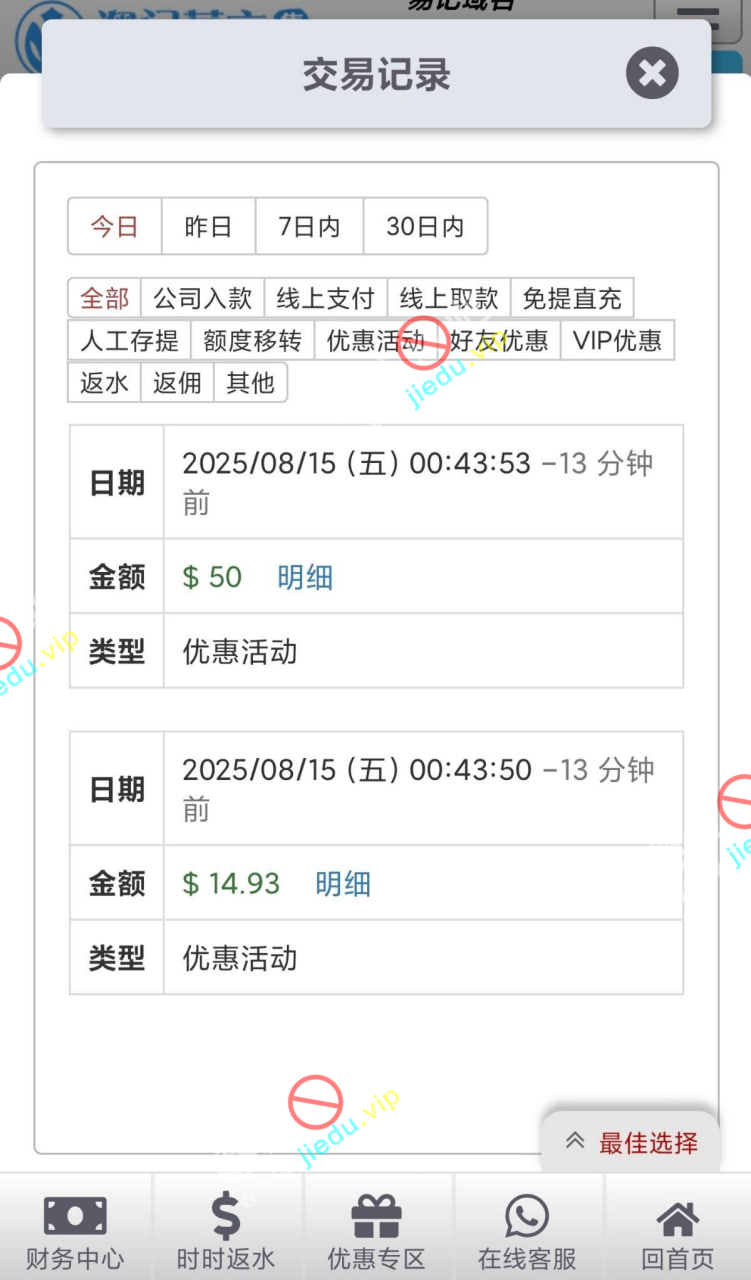The height and width of the screenshot is (1280, 751).
Task: Switch to the 7日内 date range
Action: coord(309,226)
